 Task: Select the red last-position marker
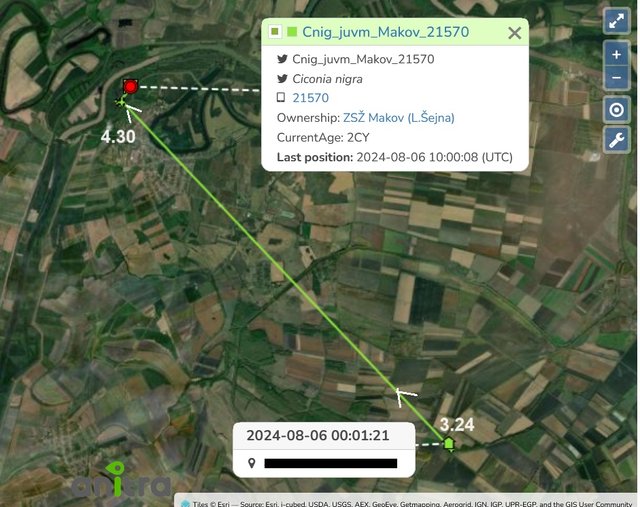[130, 87]
